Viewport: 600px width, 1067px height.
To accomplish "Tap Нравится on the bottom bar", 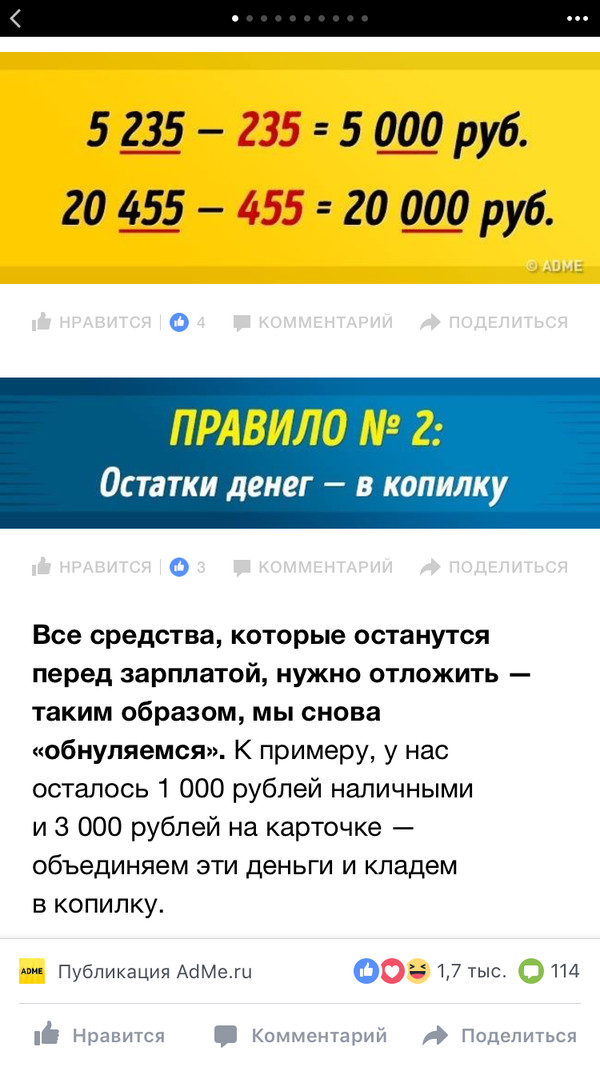I will click(x=99, y=1036).
